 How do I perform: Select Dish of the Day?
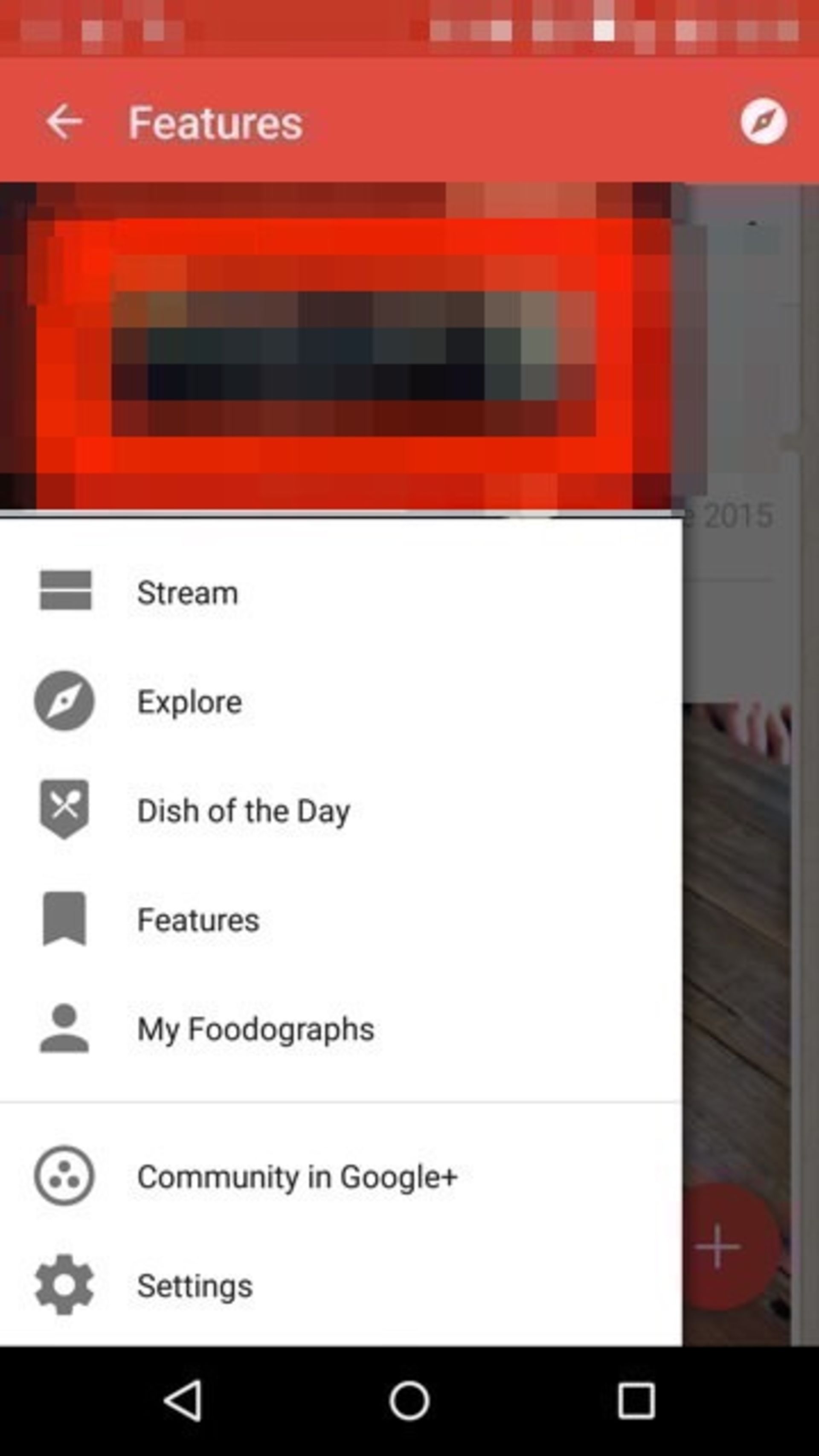pos(243,811)
